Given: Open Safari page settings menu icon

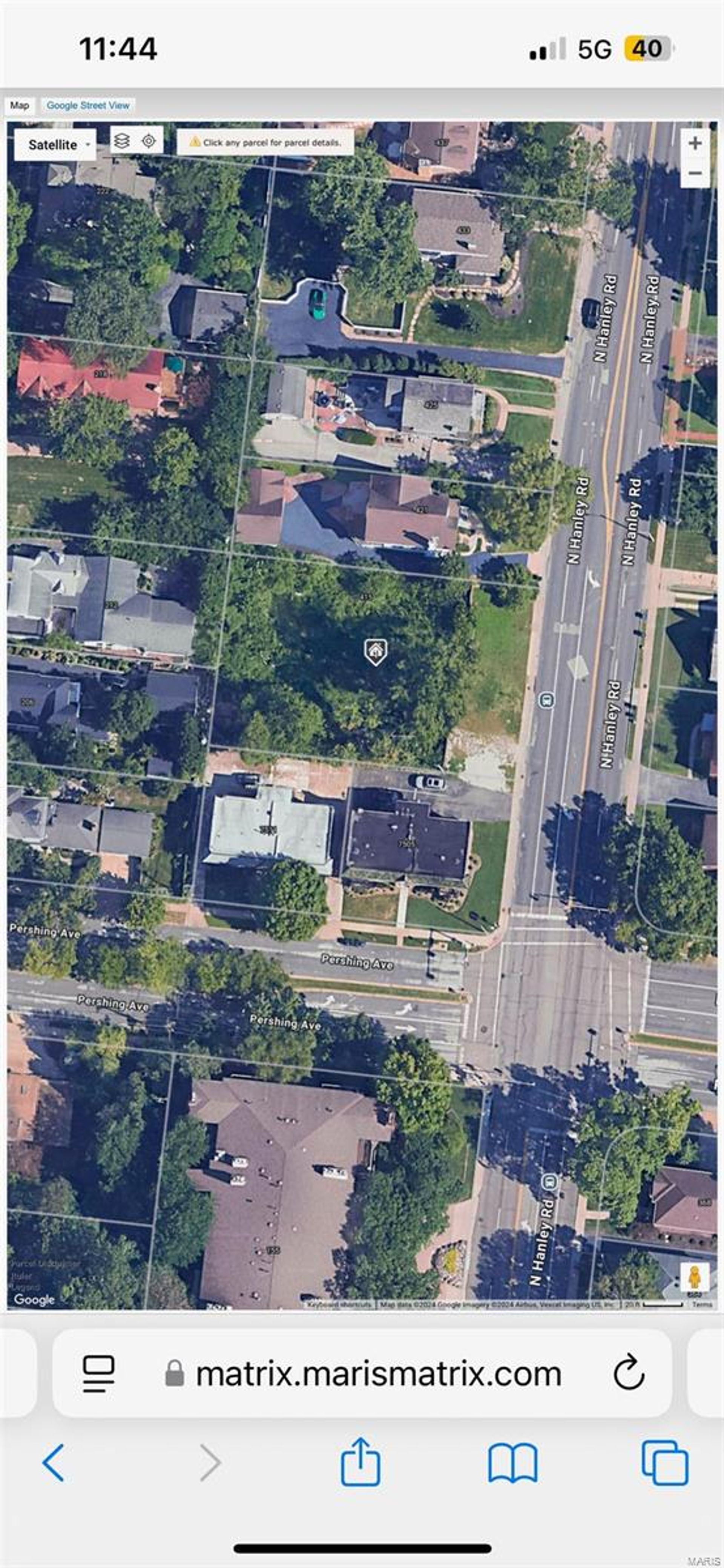Looking at the screenshot, I should [99, 1375].
